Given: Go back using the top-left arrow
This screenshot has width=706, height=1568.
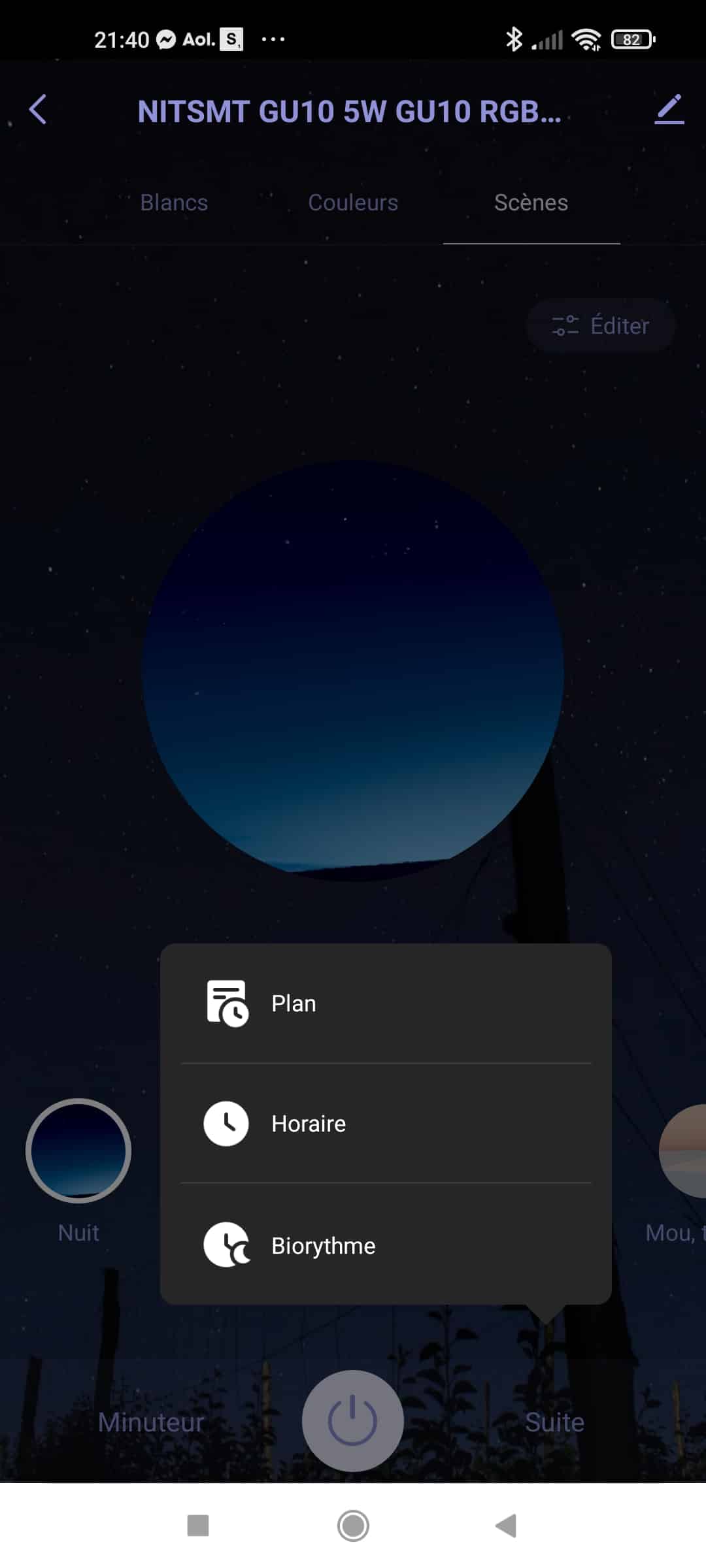Looking at the screenshot, I should click(38, 109).
